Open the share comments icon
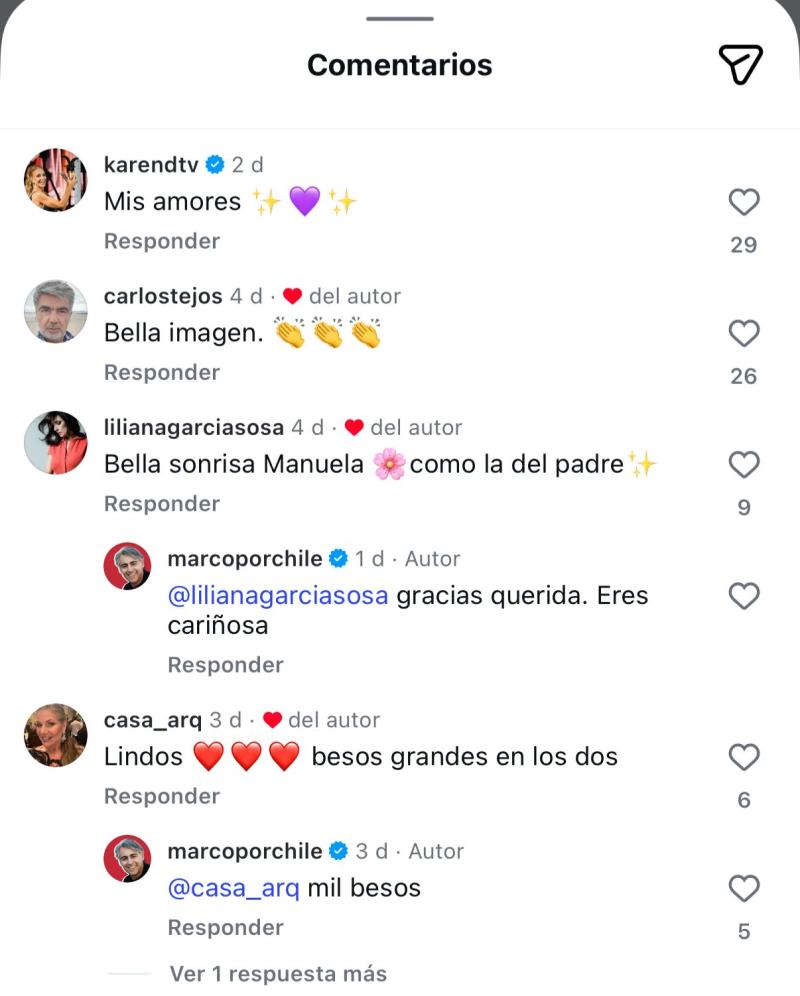Screen dimensions: 800x996 [x=740, y=63]
